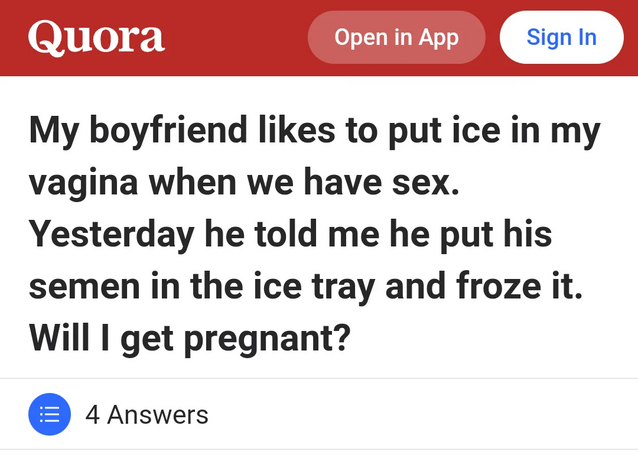Tap the Sign In button
The image size is (638, 474).
(x=561, y=38)
